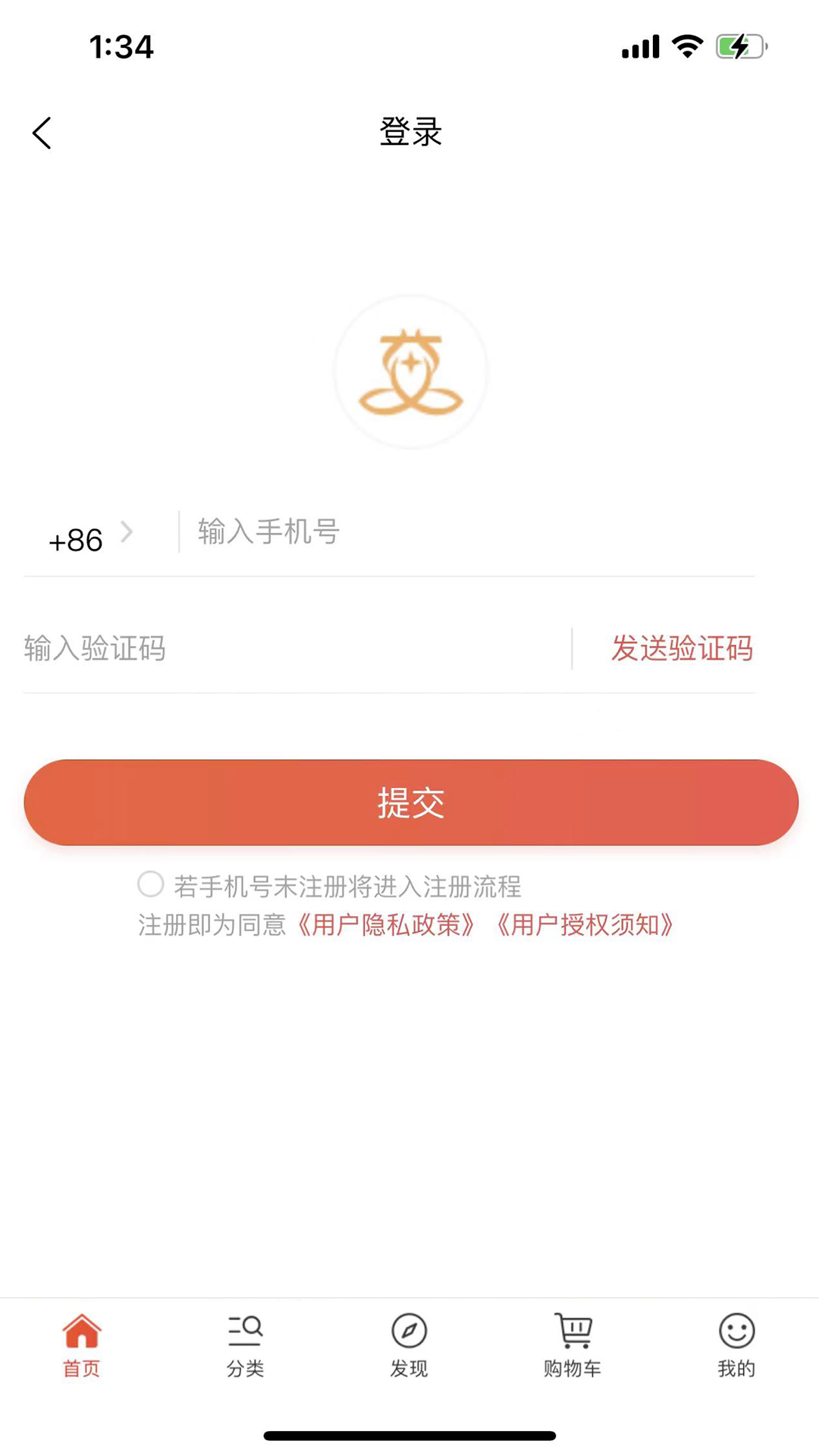Select the 首页 tab label text
The image size is (819, 1456).
point(81,1369)
